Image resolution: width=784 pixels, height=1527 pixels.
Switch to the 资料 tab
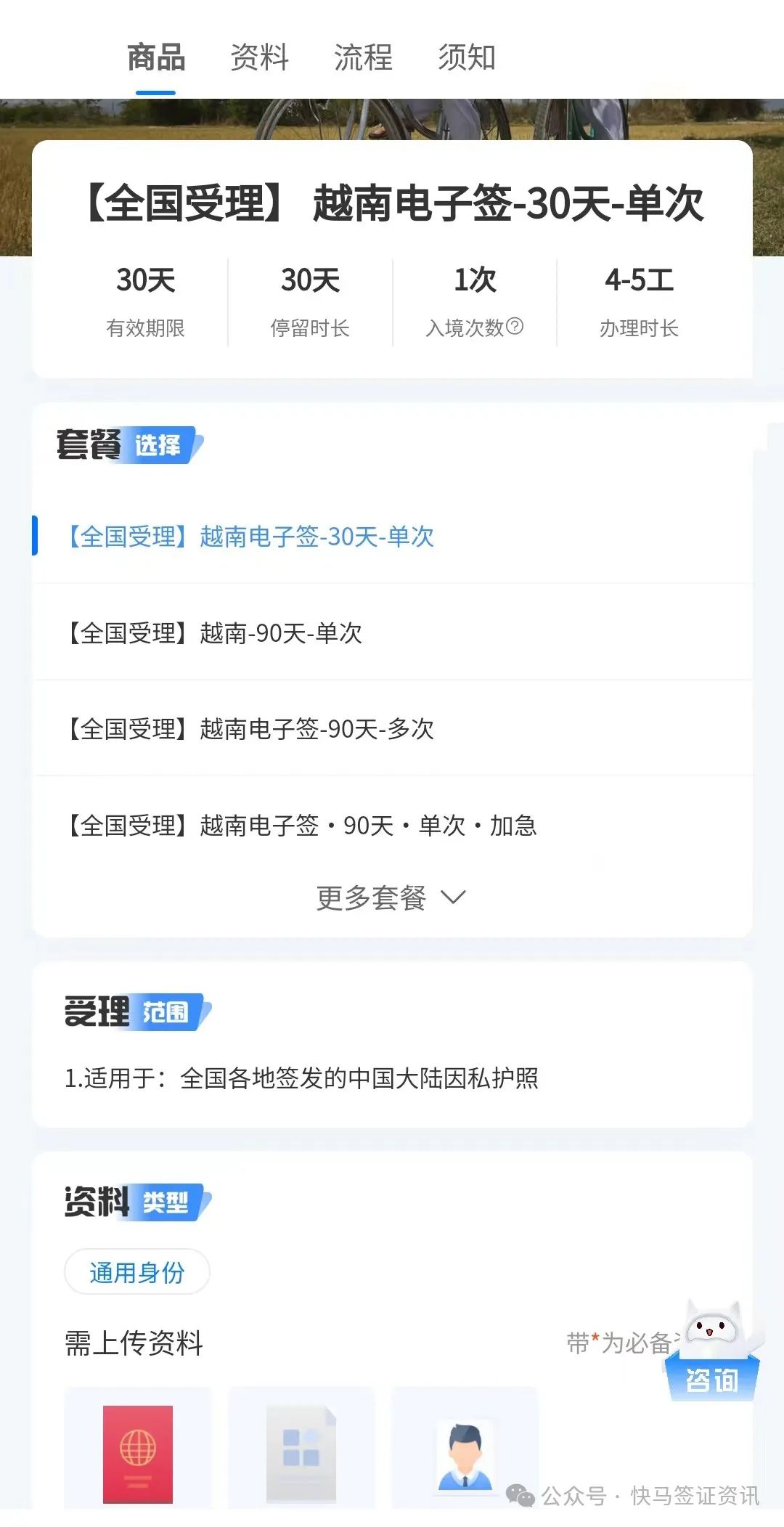click(259, 57)
